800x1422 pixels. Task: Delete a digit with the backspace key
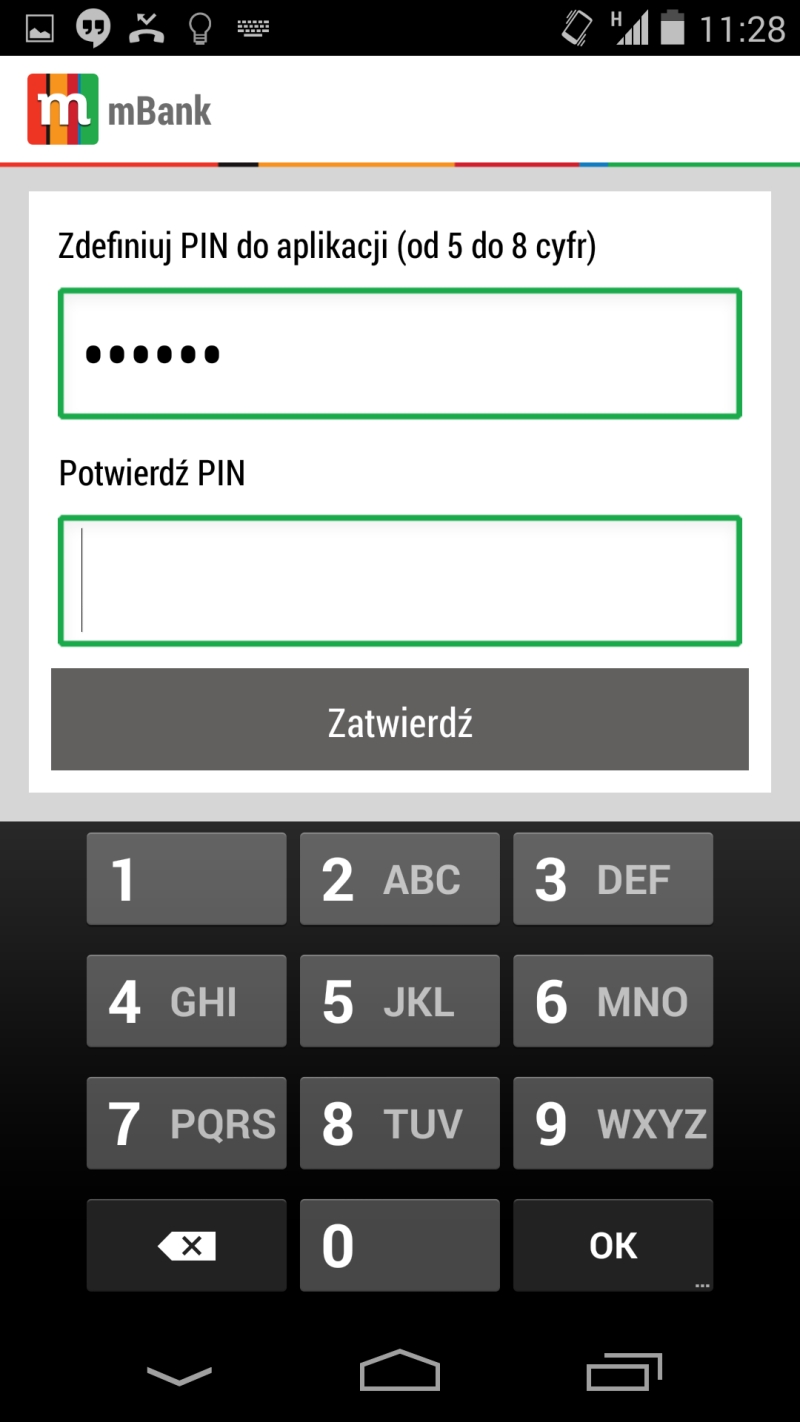(x=186, y=1245)
